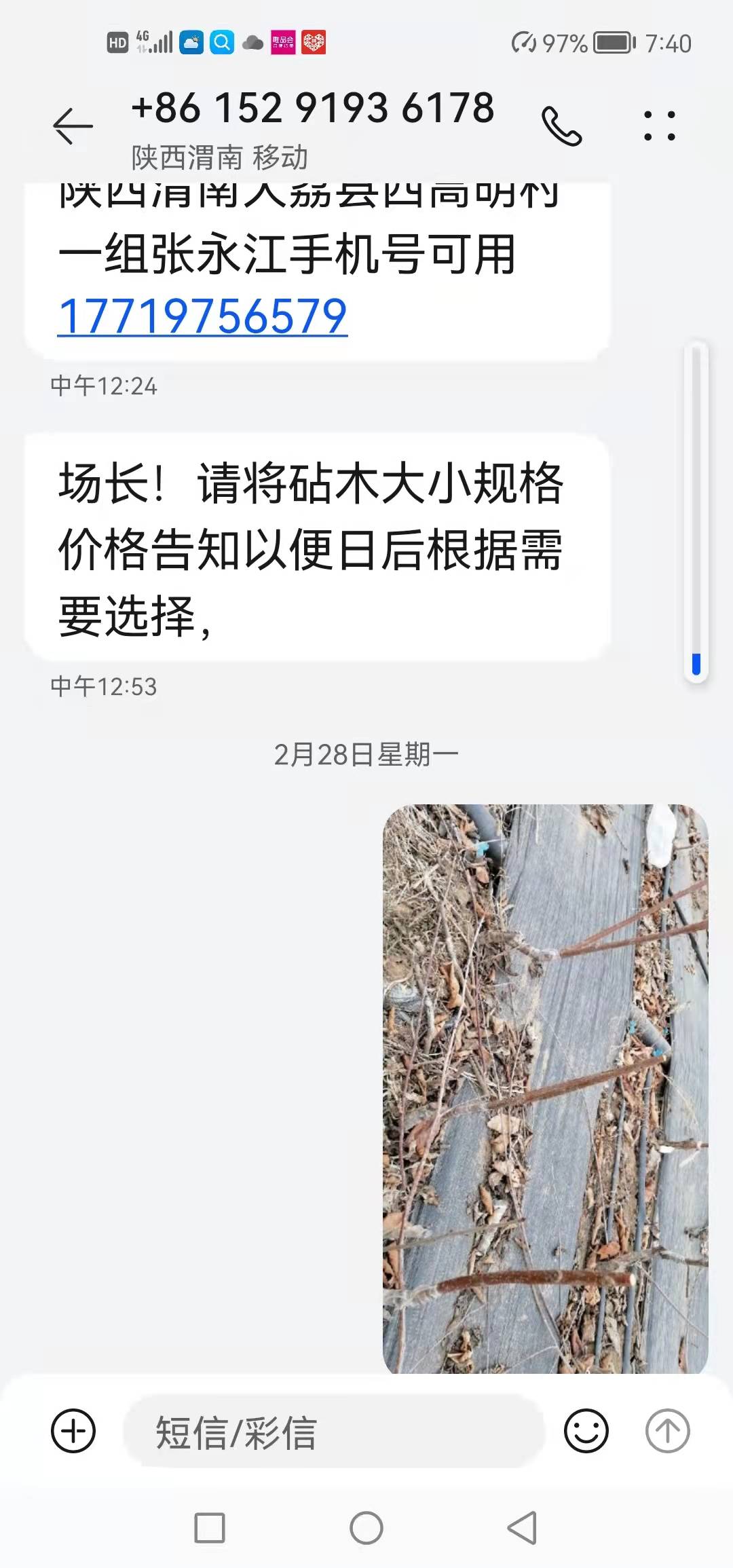Open the four-dot more options menu
The image size is (733, 1568).
tap(660, 126)
